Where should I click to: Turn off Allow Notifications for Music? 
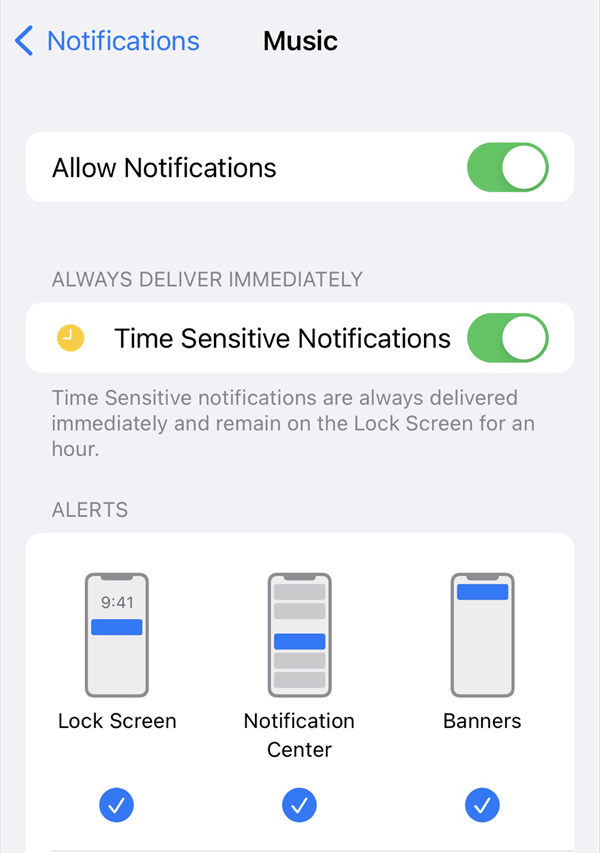507,168
